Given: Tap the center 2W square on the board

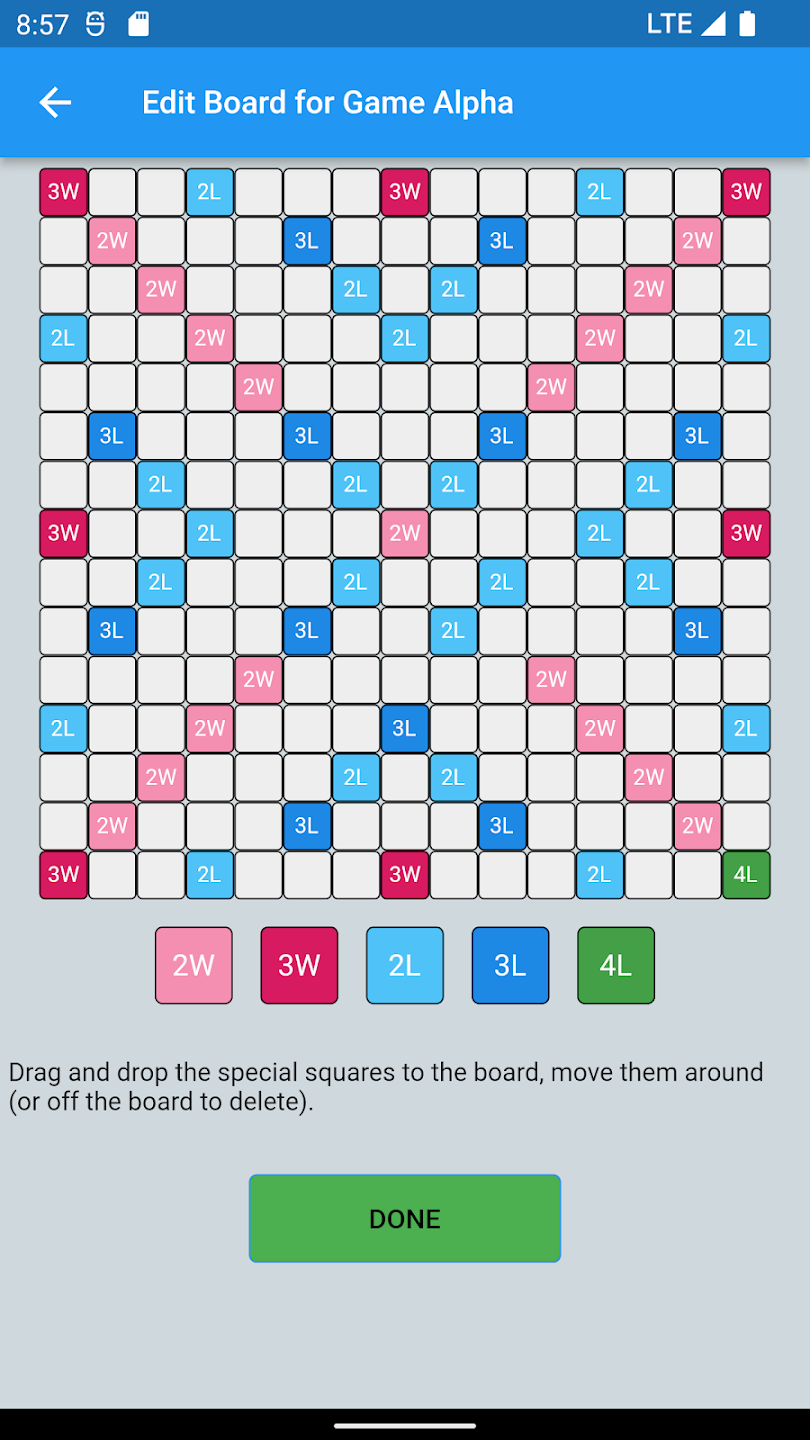Looking at the screenshot, I should 405,533.
